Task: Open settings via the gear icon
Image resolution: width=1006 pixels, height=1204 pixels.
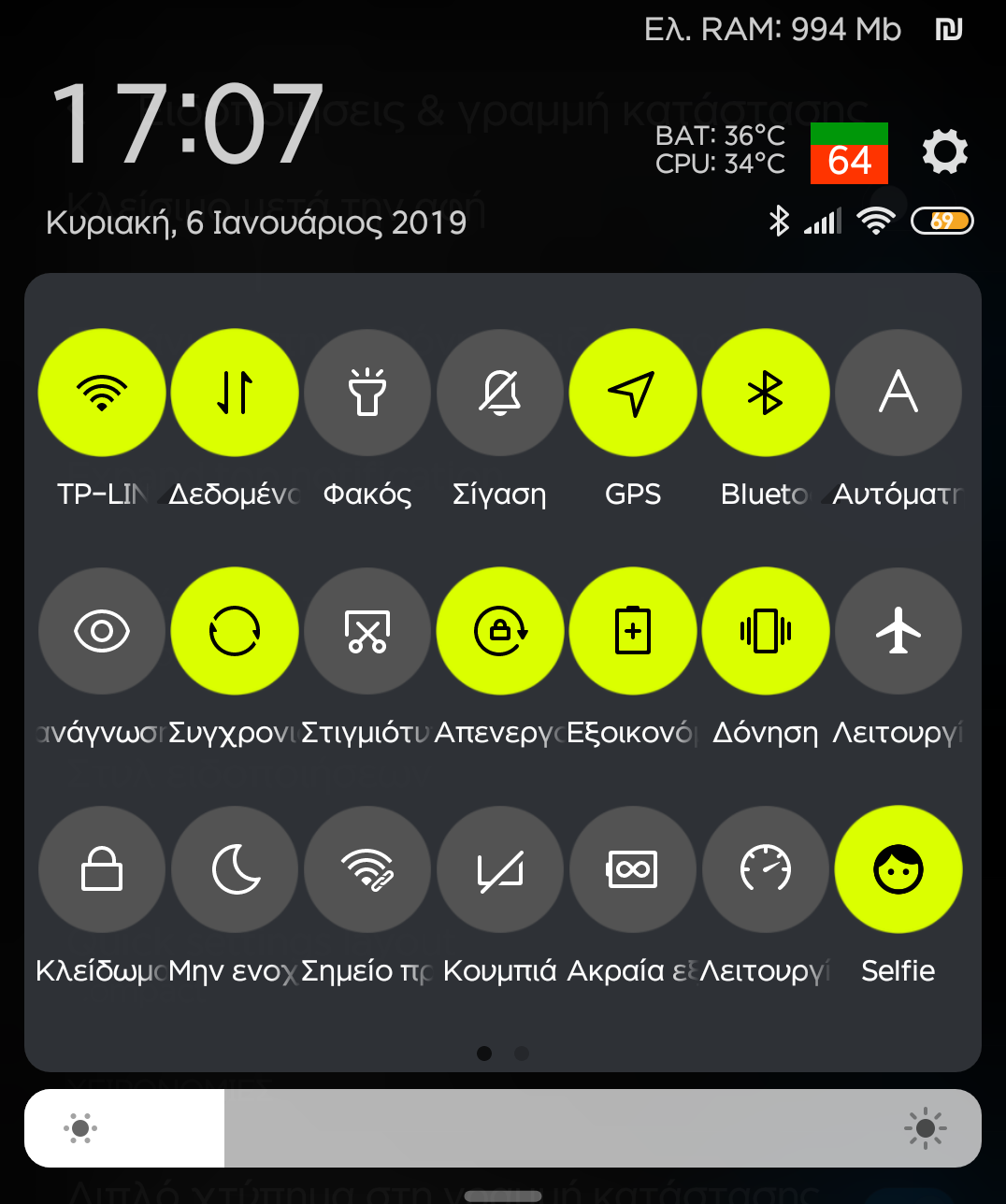Action: coord(944,151)
